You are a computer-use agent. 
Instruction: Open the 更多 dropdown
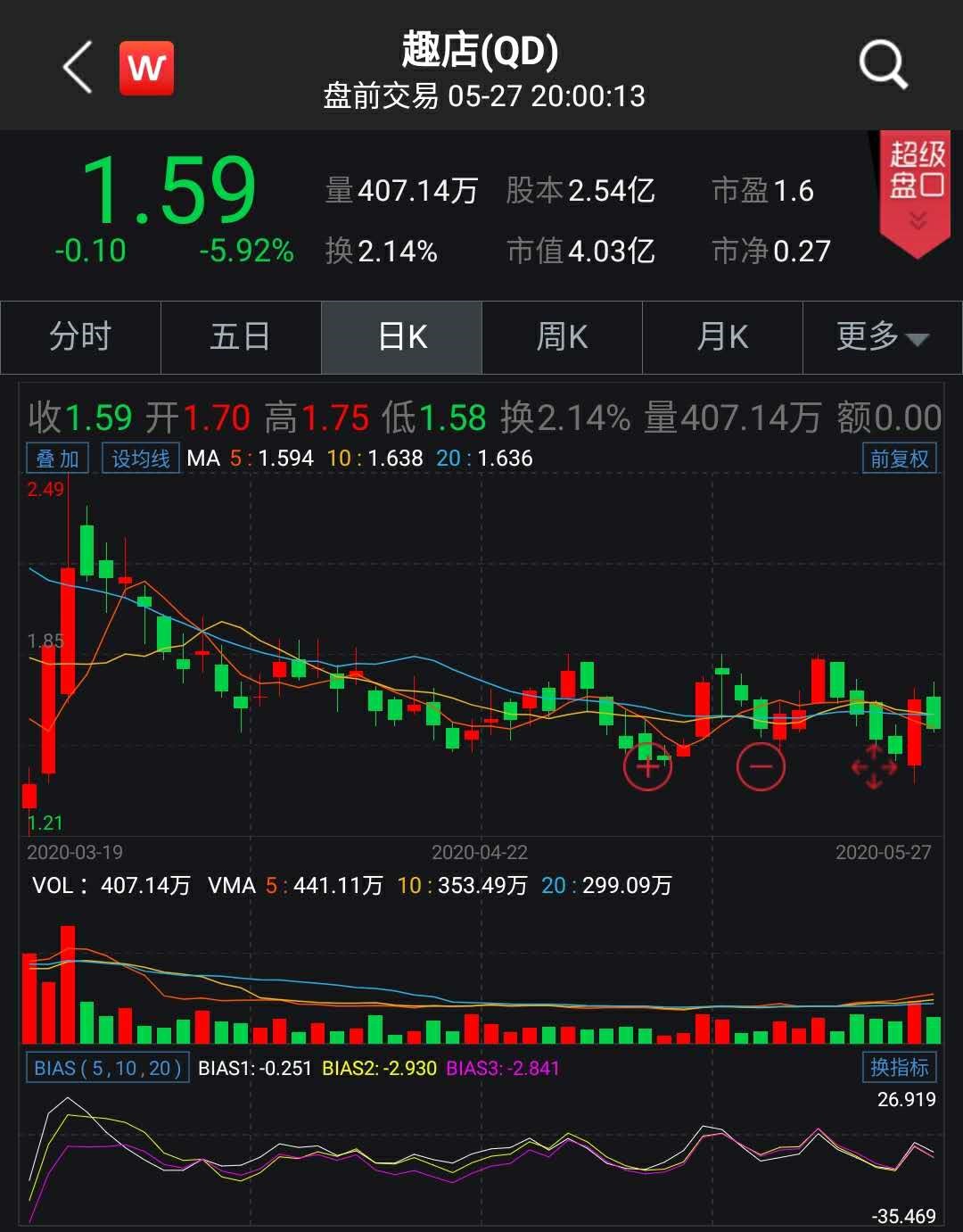point(882,337)
